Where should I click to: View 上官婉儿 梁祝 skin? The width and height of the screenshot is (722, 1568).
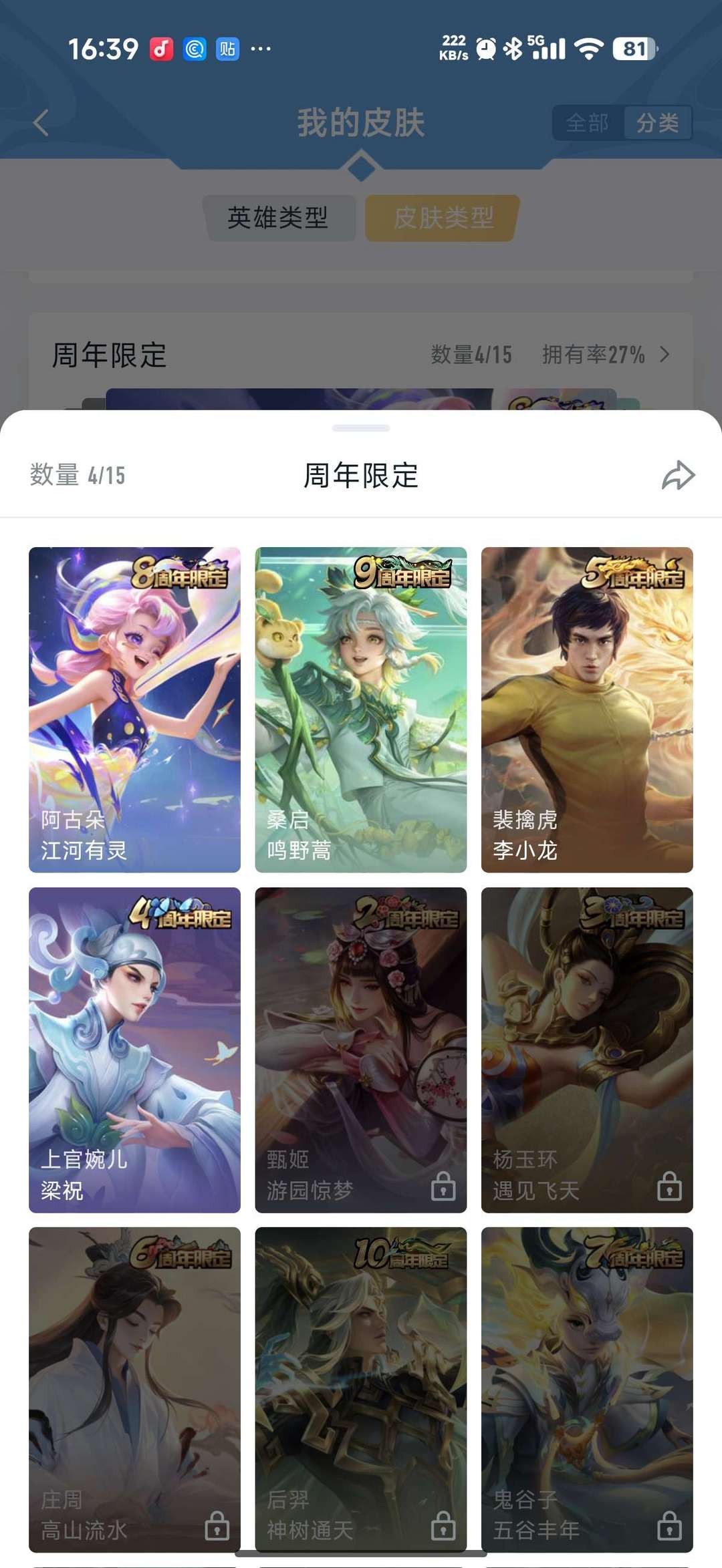(134, 1050)
